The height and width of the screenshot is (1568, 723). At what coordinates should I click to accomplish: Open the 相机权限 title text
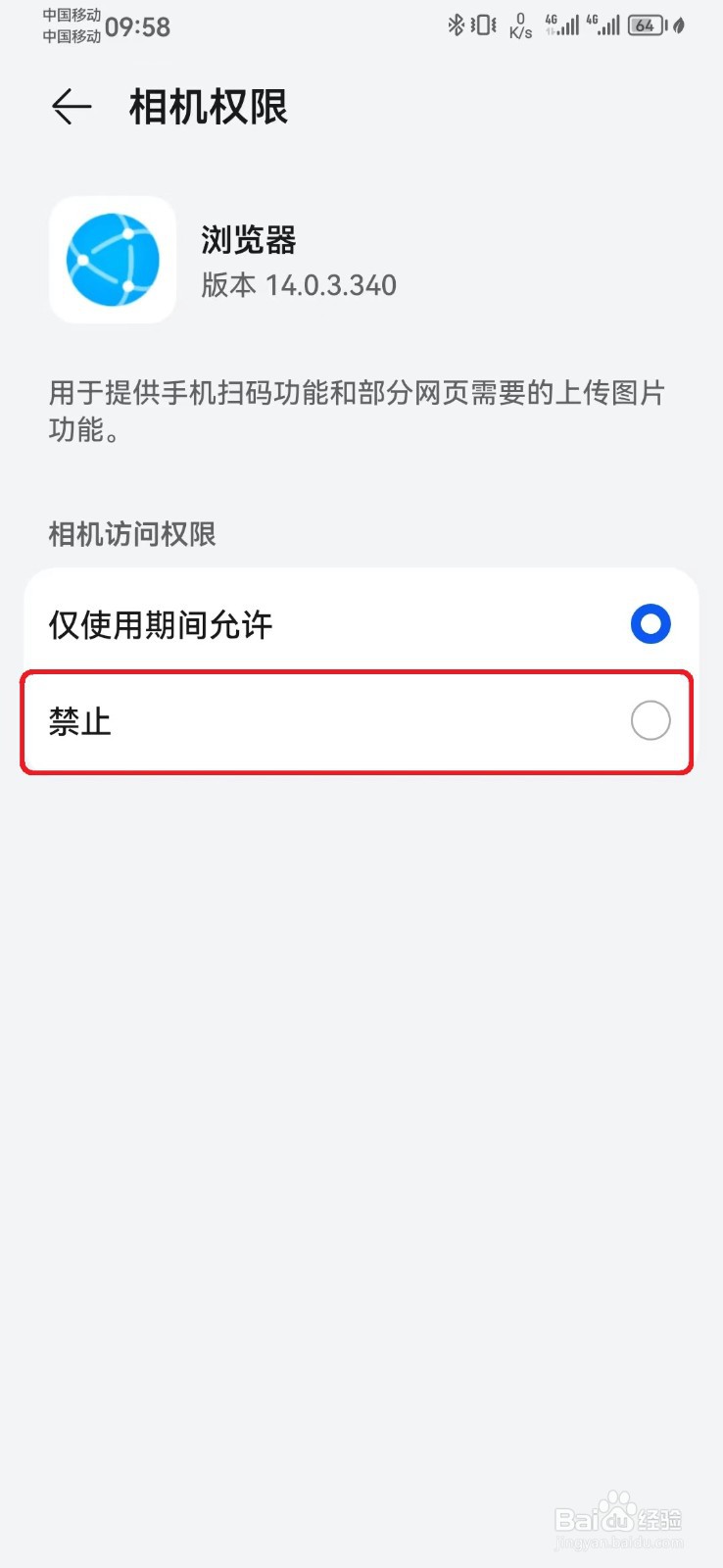(x=208, y=108)
